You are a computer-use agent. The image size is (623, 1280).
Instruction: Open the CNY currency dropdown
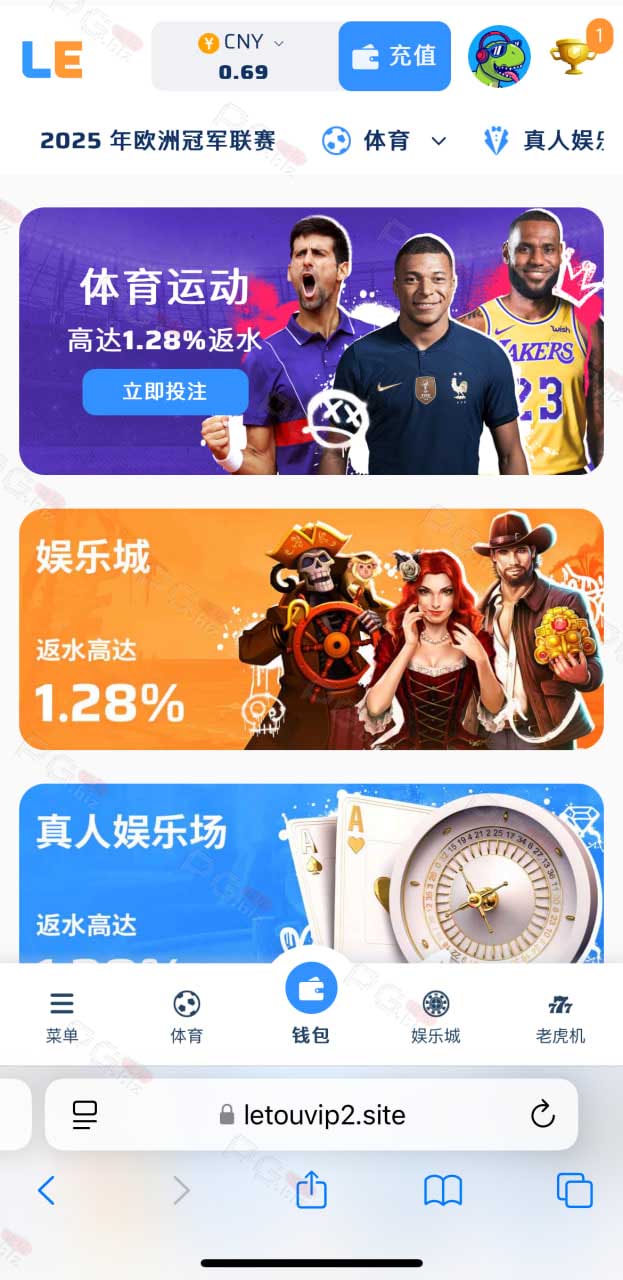[244, 57]
